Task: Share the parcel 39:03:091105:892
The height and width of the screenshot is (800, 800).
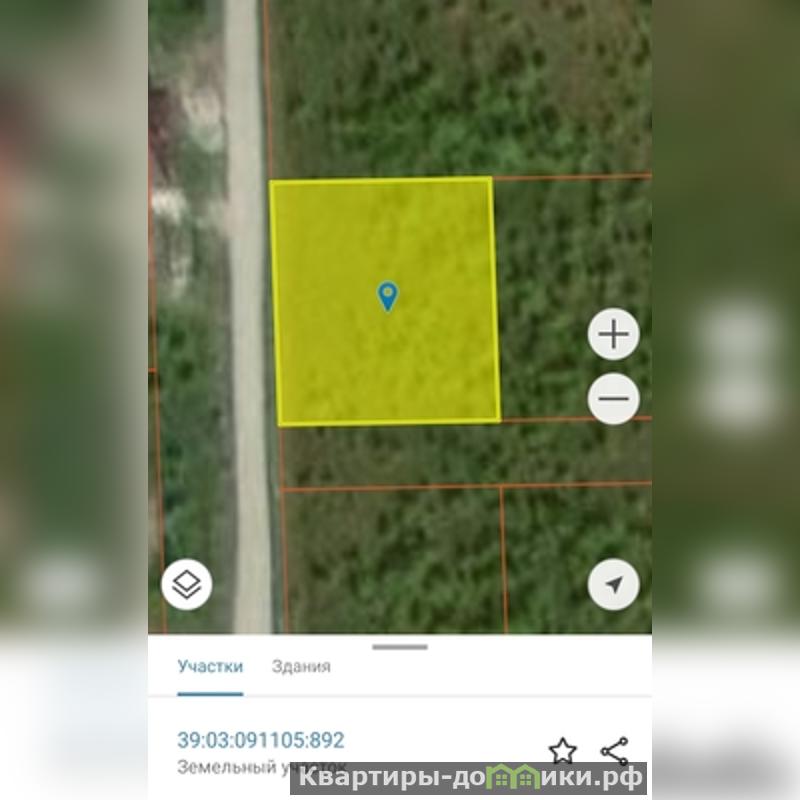Action: 614,751
